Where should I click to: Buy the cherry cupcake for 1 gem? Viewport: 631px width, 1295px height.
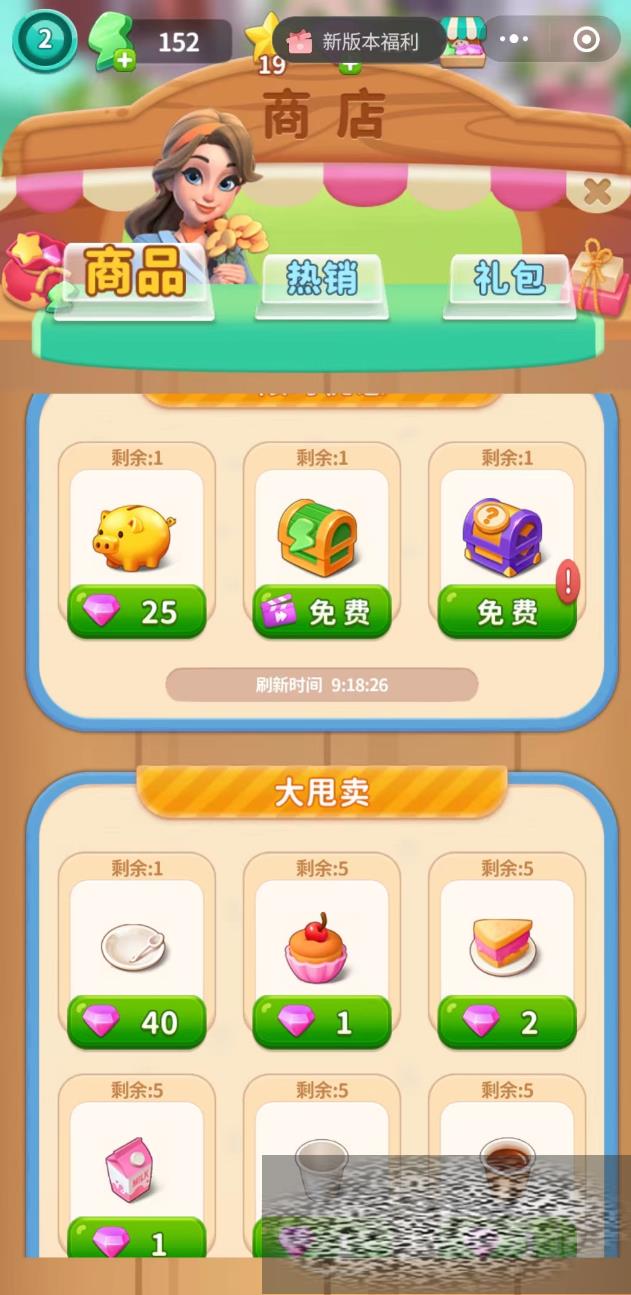(321, 1022)
